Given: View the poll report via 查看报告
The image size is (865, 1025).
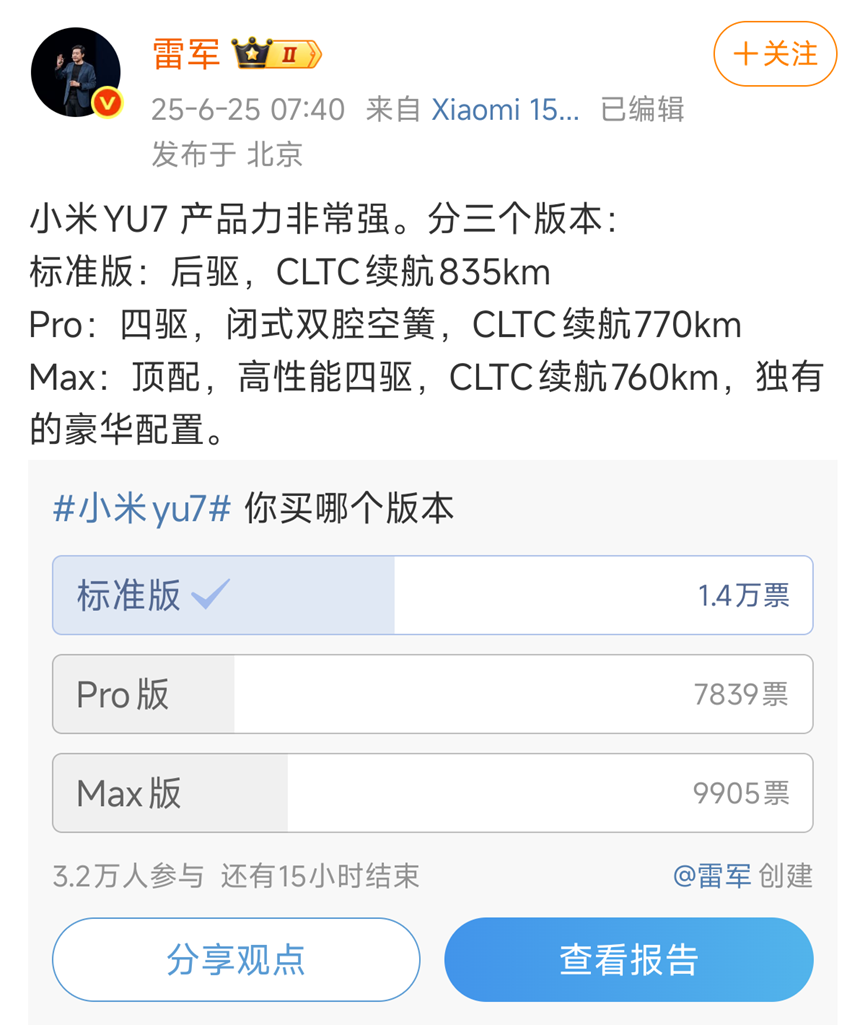Looking at the screenshot, I should click(628, 959).
